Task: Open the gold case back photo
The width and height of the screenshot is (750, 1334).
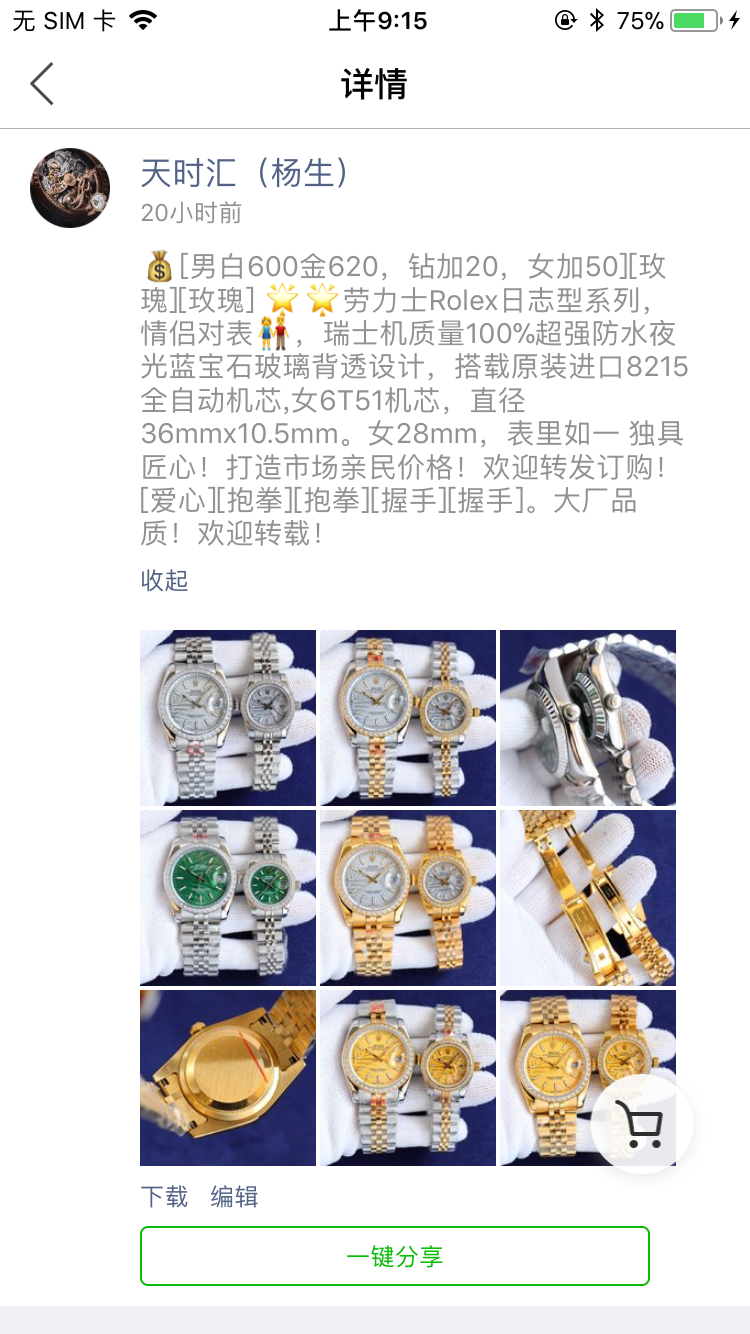Action: coord(228,1078)
